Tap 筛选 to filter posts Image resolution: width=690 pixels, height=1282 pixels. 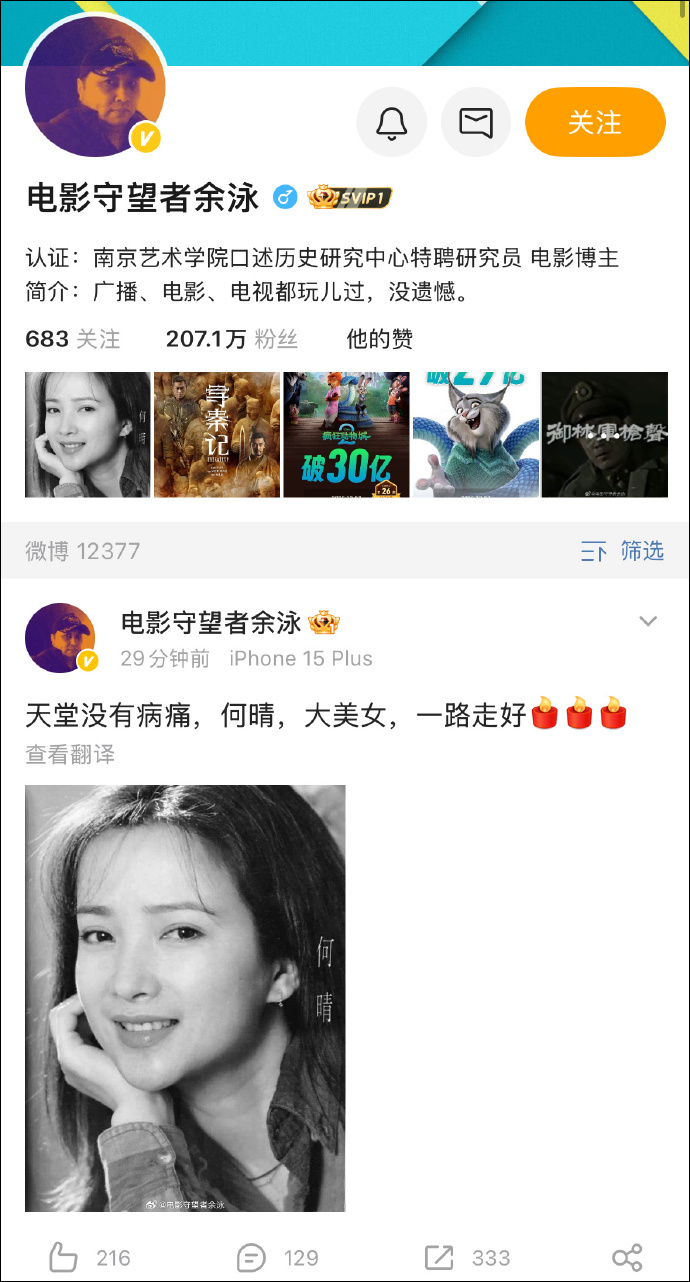623,551
